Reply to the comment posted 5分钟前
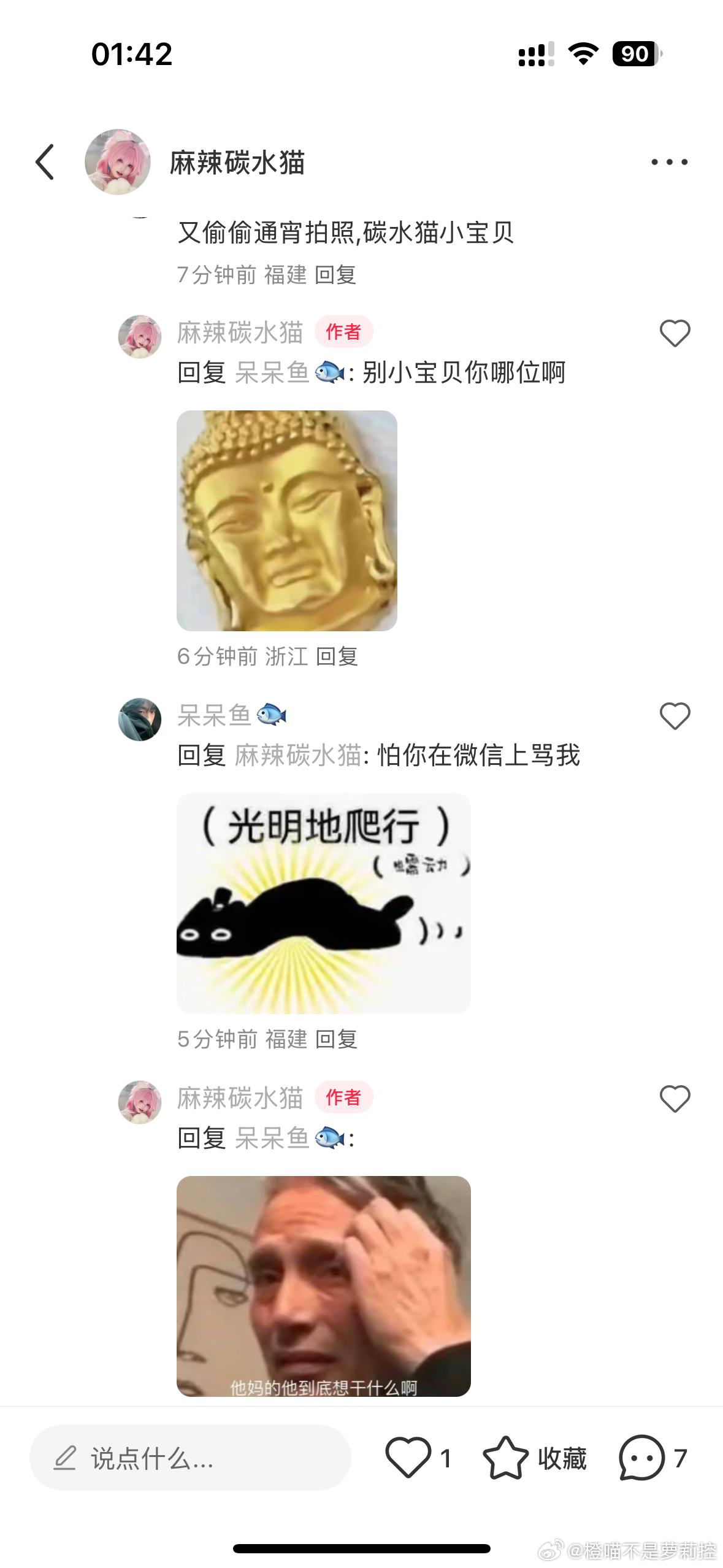Image resolution: width=723 pixels, height=1568 pixels. [x=336, y=1039]
